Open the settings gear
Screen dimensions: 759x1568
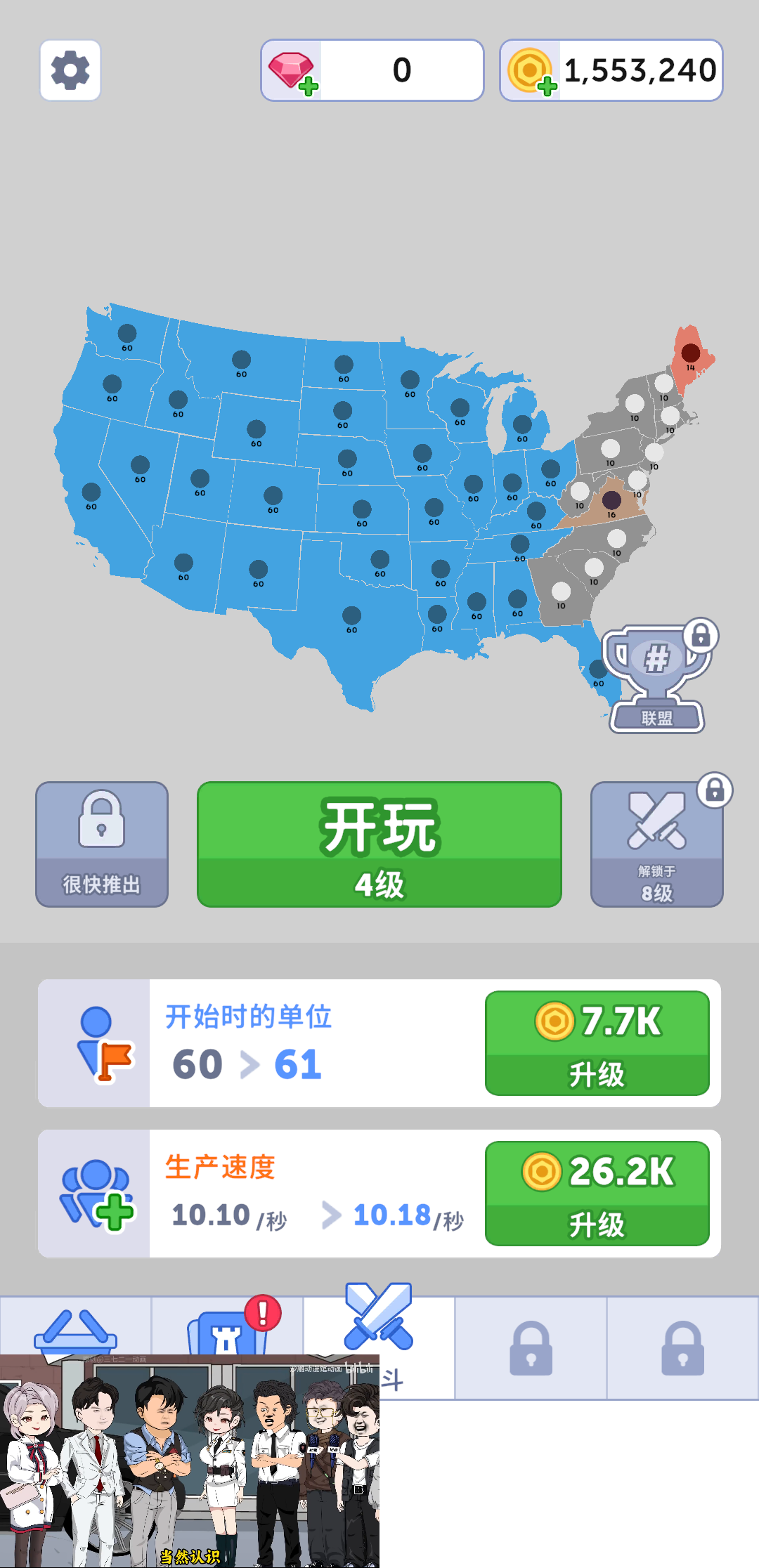pos(69,70)
